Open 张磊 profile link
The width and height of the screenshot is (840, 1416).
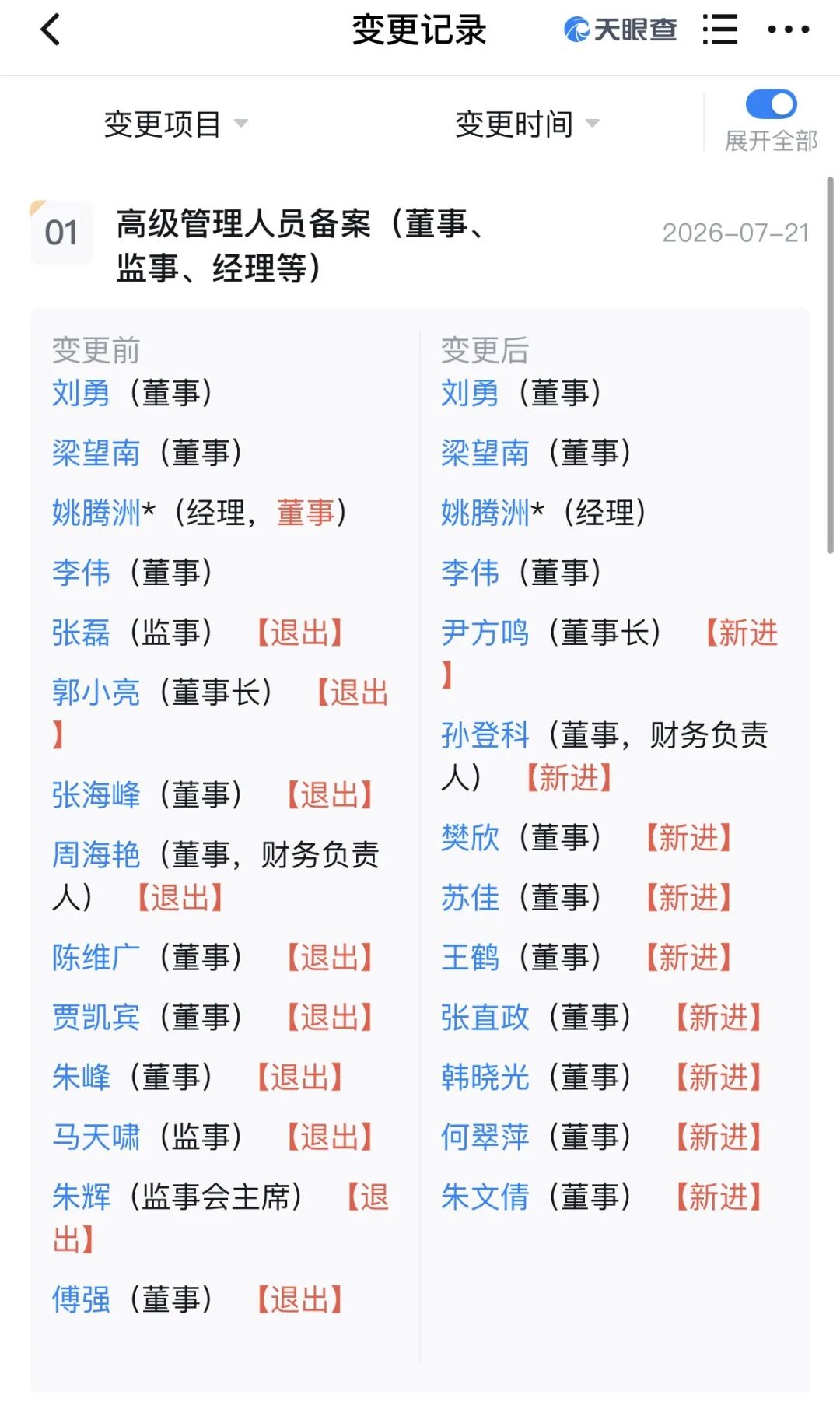click(x=82, y=633)
